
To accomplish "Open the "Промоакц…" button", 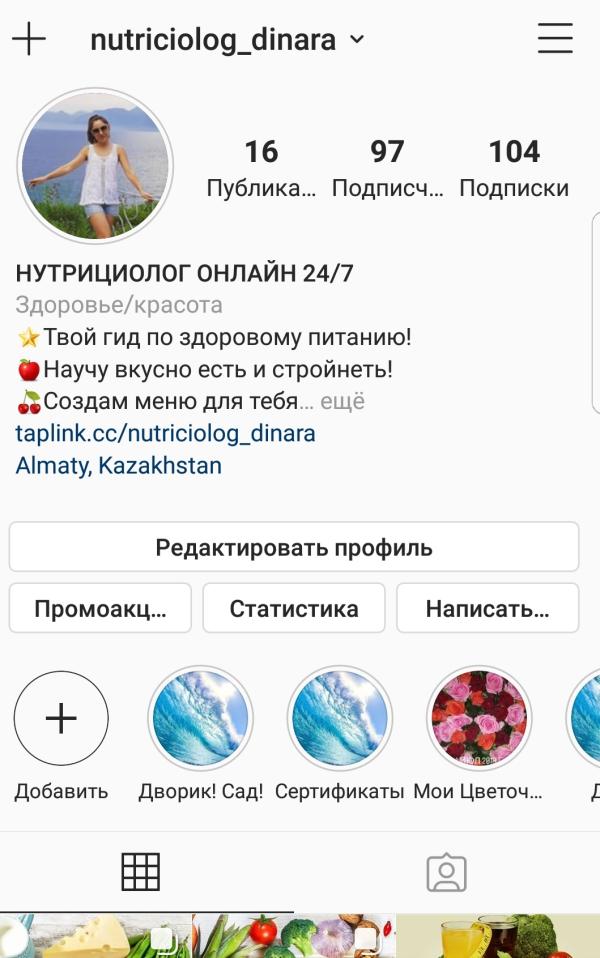I will point(100,608).
